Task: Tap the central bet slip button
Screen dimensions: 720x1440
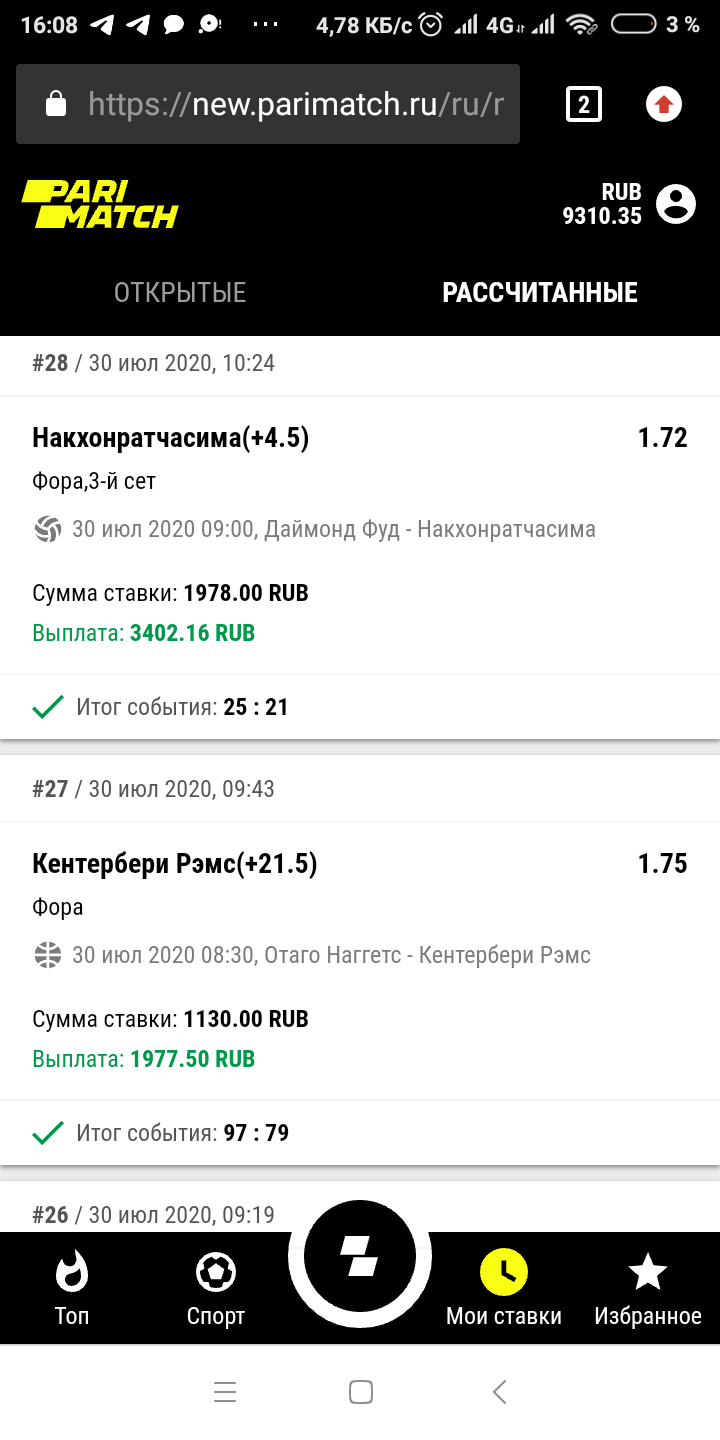Action: click(360, 1256)
